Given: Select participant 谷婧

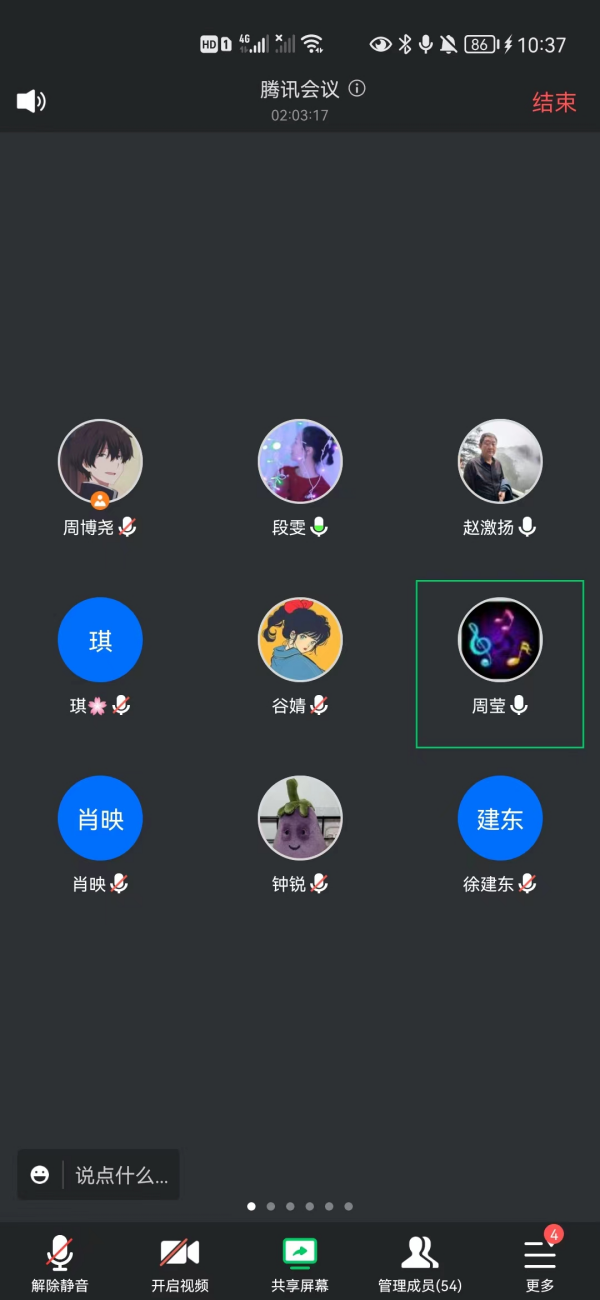Looking at the screenshot, I should (x=300, y=640).
